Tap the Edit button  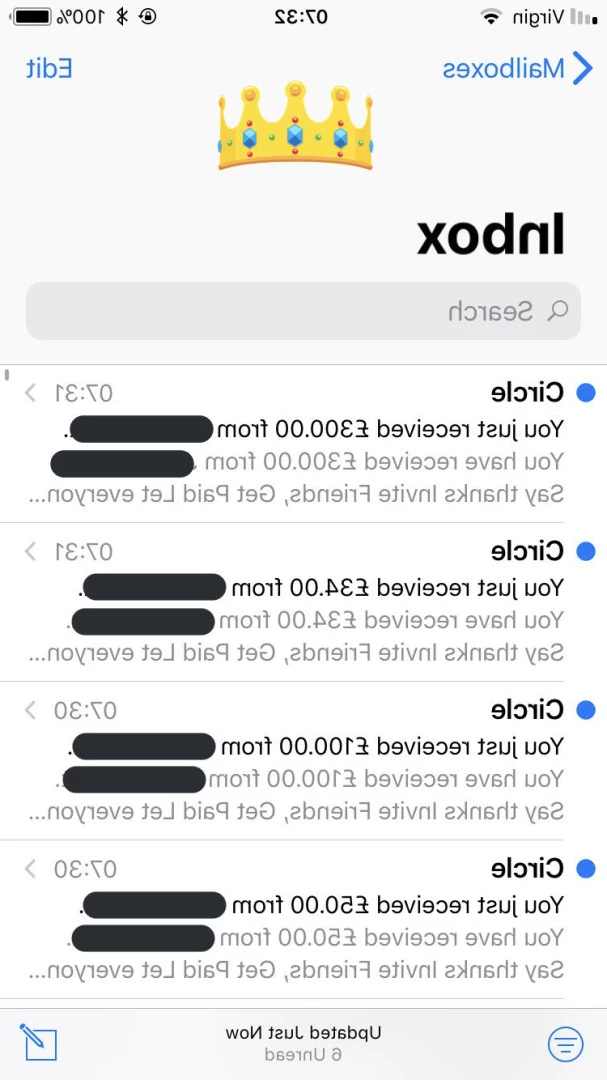pos(50,69)
